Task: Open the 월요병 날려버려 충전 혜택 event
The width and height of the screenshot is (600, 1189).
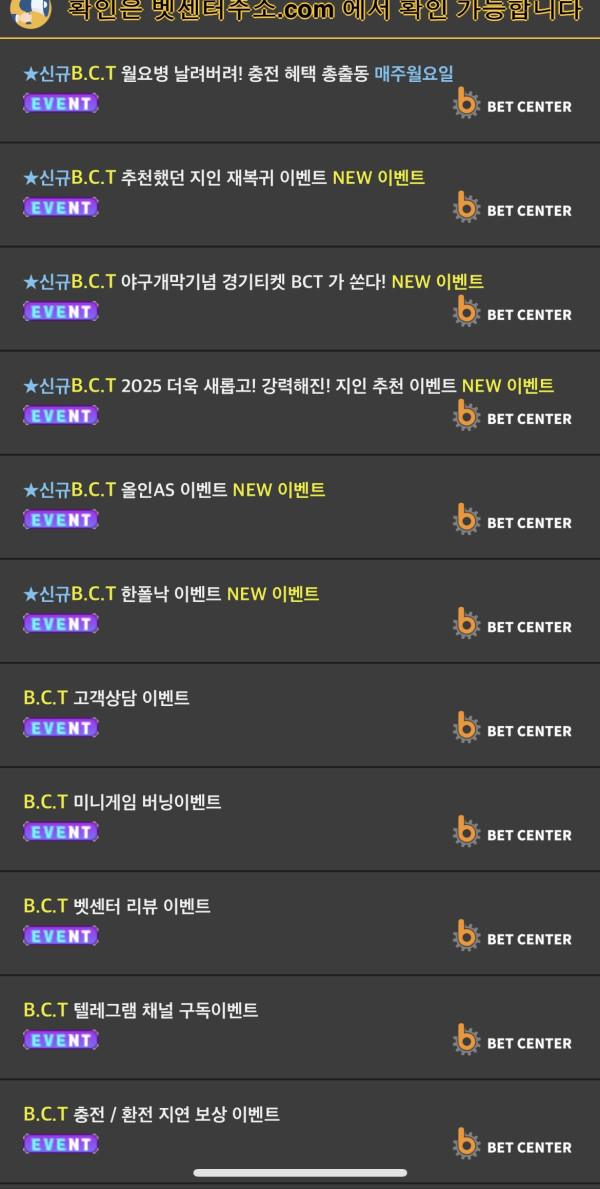Action: point(238,74)
